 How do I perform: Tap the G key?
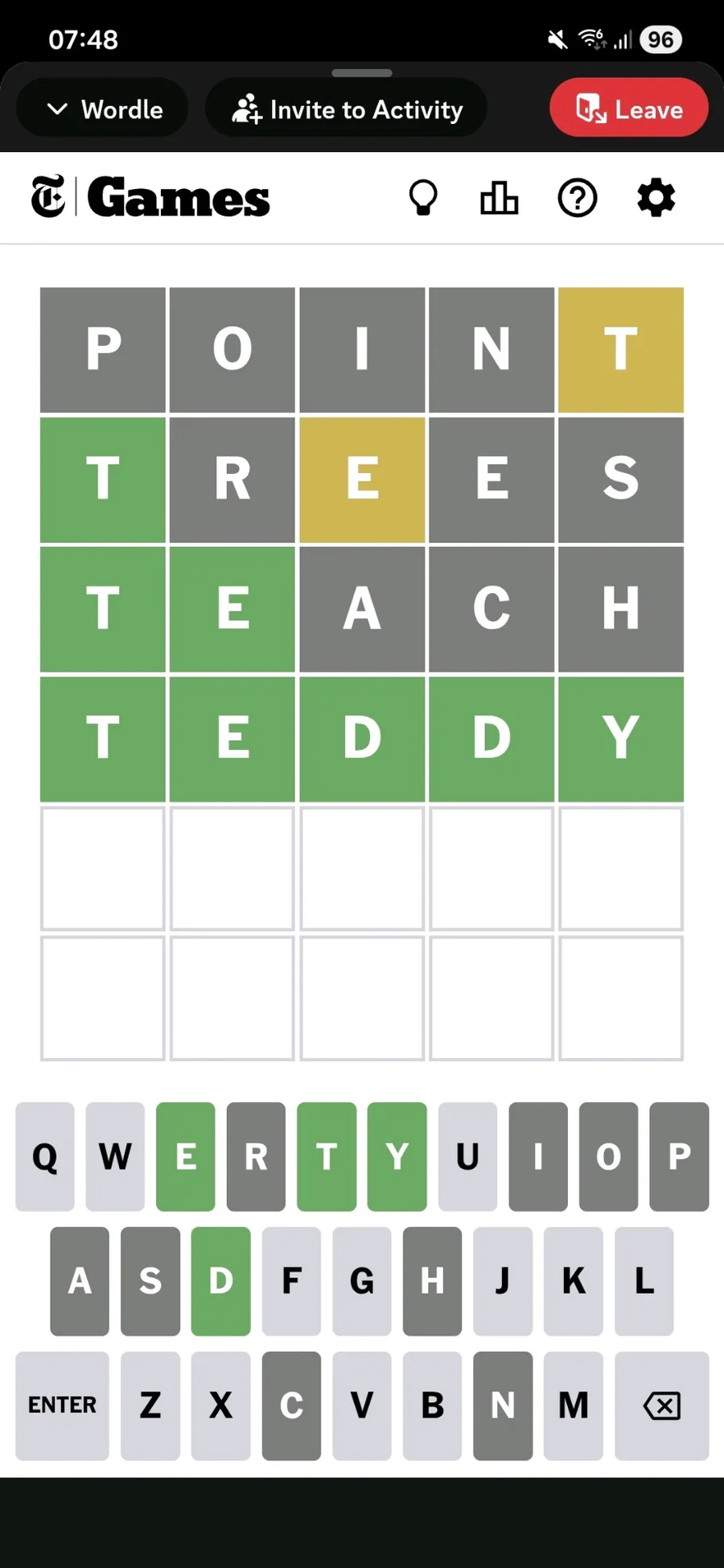(x=362, y=1281)
